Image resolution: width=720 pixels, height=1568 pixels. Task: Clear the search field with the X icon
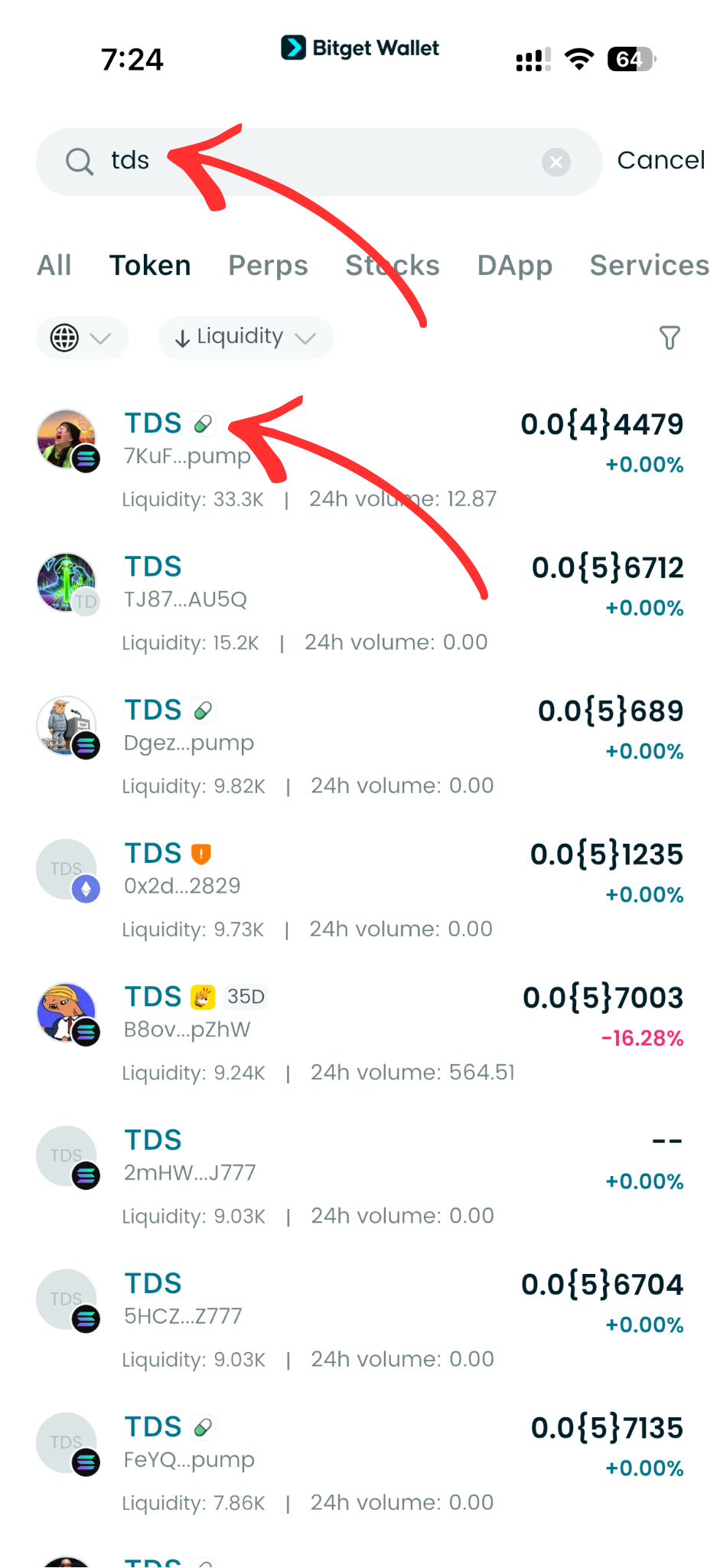tap(556, 162)
